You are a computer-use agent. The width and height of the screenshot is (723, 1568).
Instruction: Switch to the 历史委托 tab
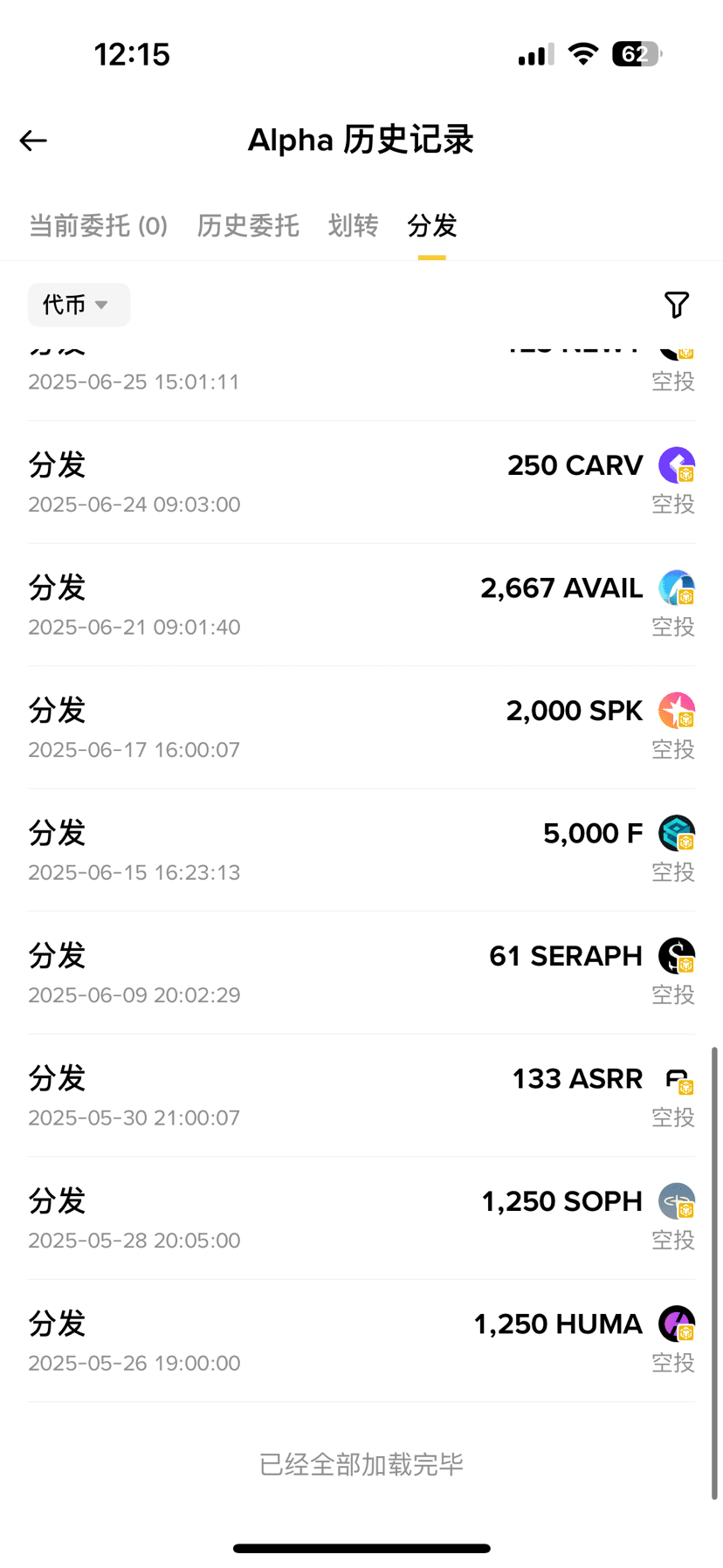(248, 226)
